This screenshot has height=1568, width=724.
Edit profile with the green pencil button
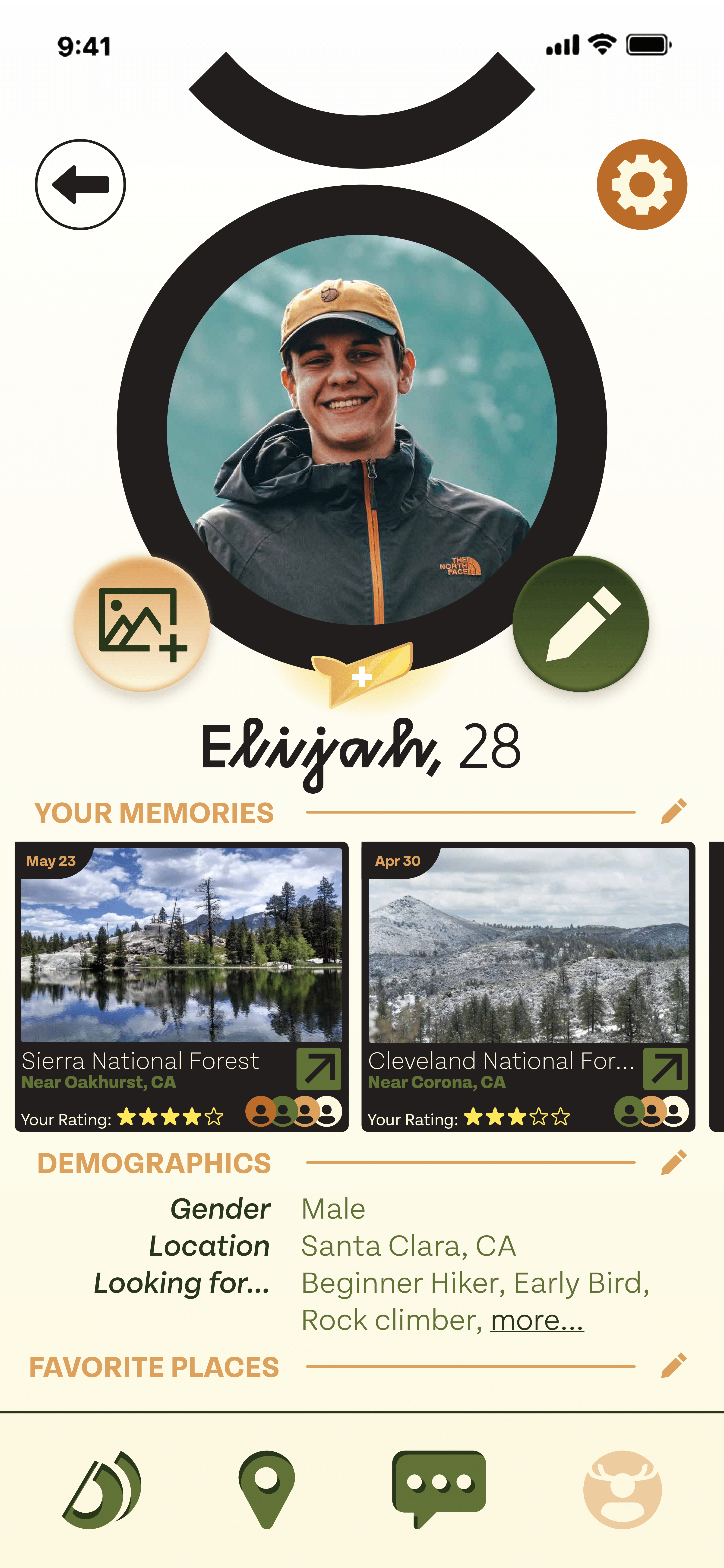580,624
